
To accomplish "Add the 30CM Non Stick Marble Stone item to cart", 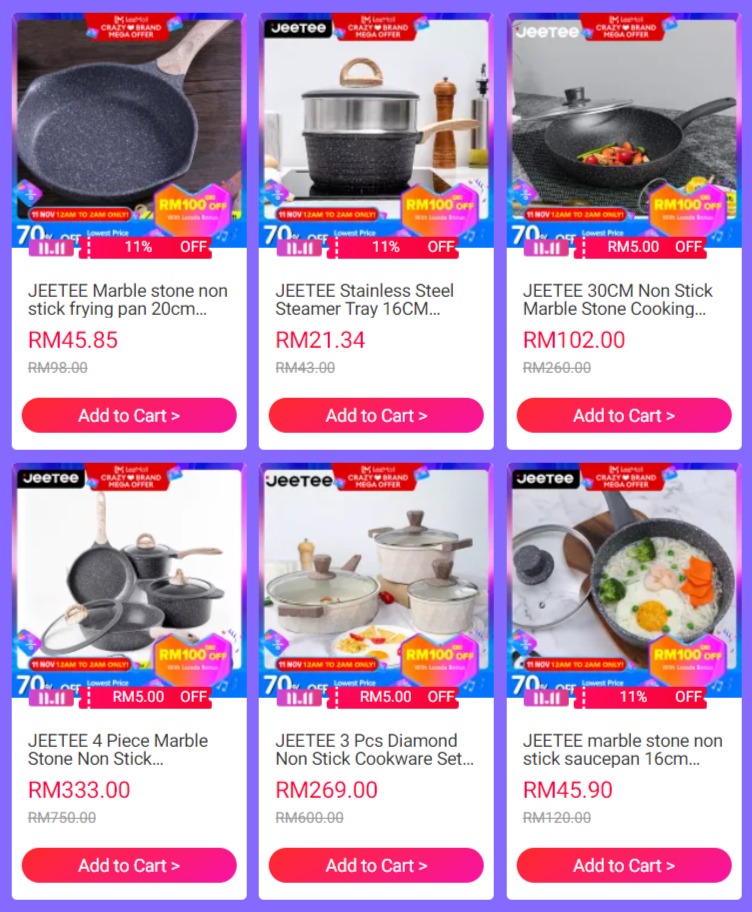I will 624,415.
